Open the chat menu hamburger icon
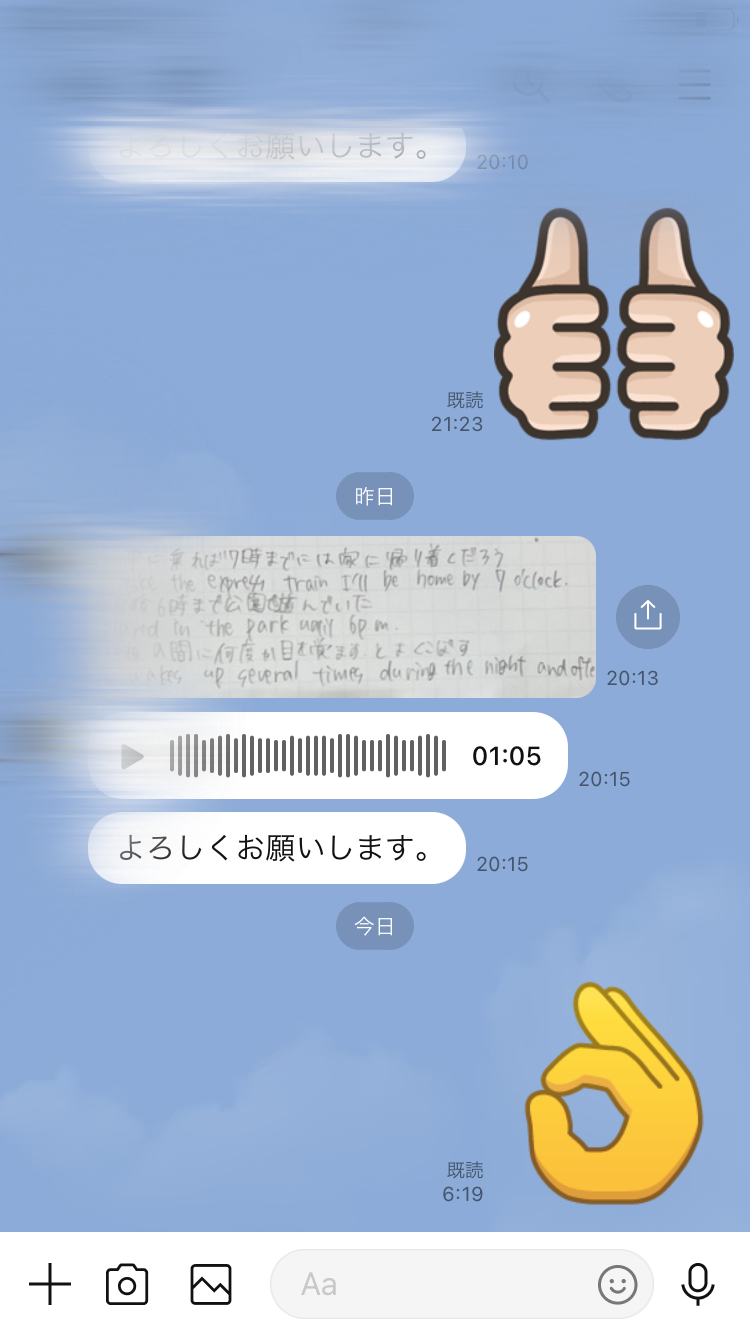The image size is (750, 1334). point(694,86)
